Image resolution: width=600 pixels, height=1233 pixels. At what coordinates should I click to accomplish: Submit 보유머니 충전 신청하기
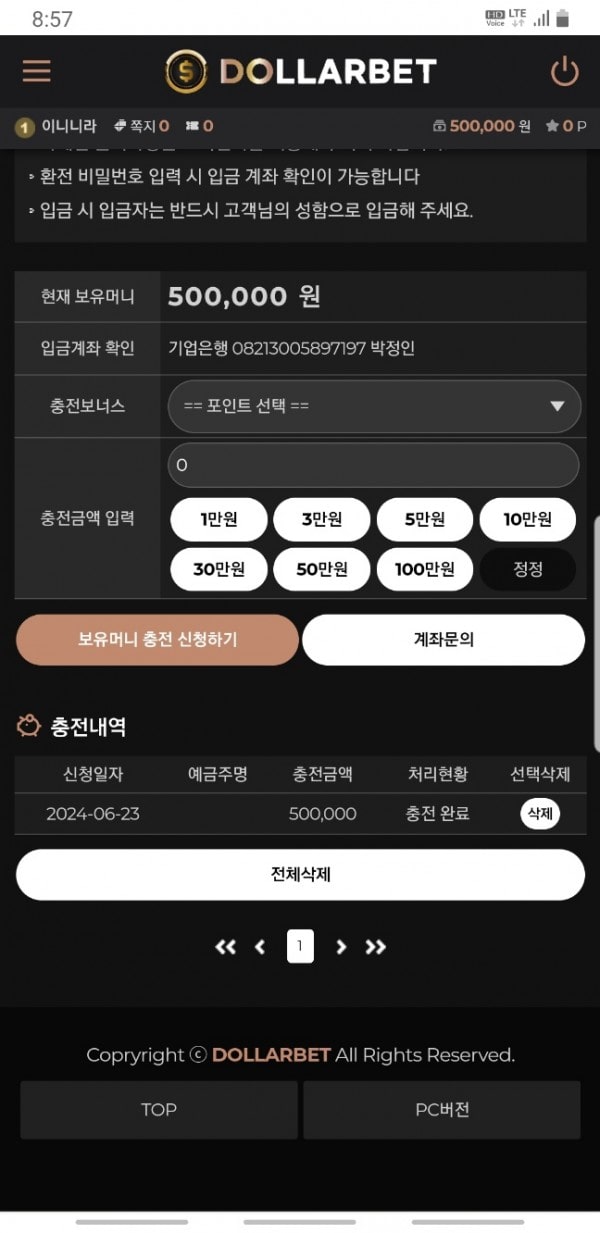pyautogui.click(x=157, y=639)
